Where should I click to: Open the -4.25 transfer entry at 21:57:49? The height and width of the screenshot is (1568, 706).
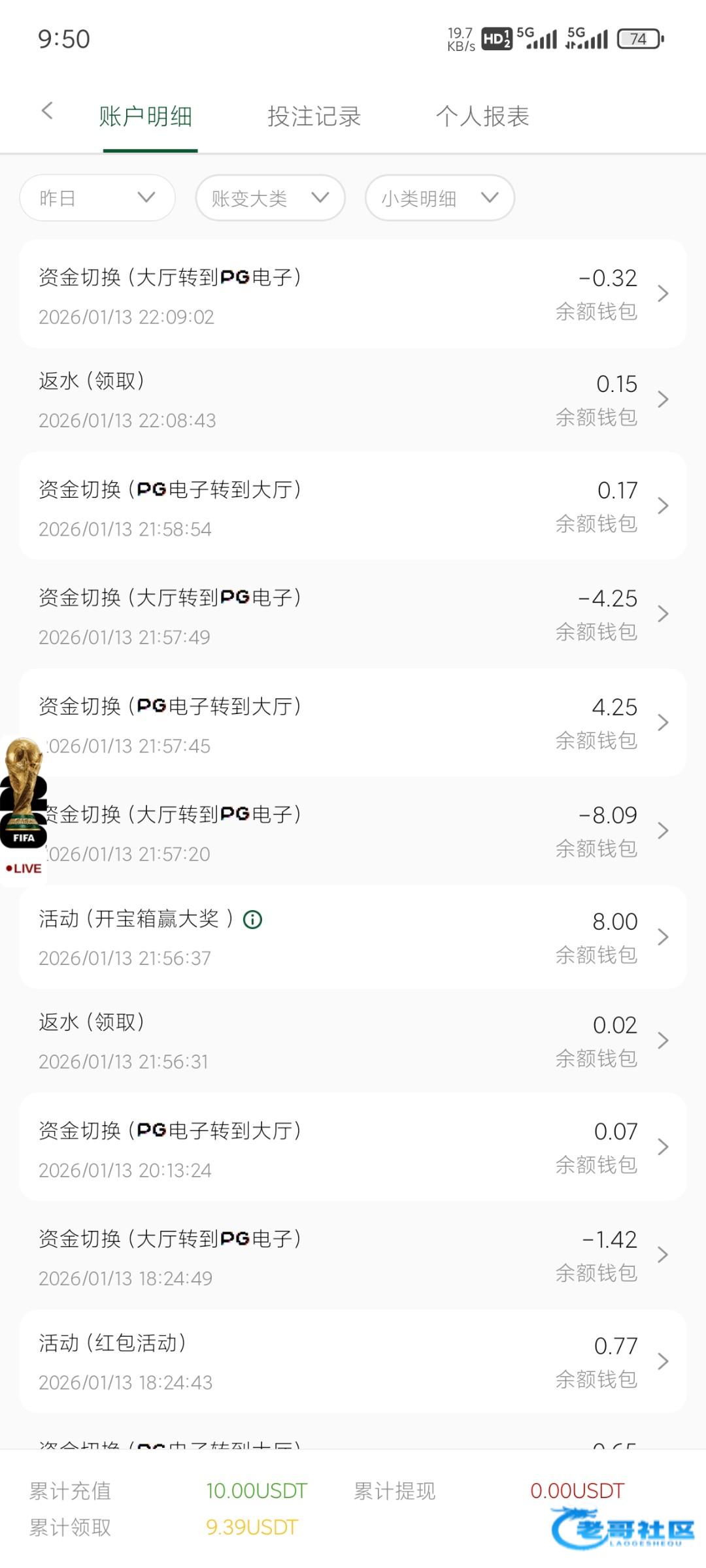click(x=353, y=615)
